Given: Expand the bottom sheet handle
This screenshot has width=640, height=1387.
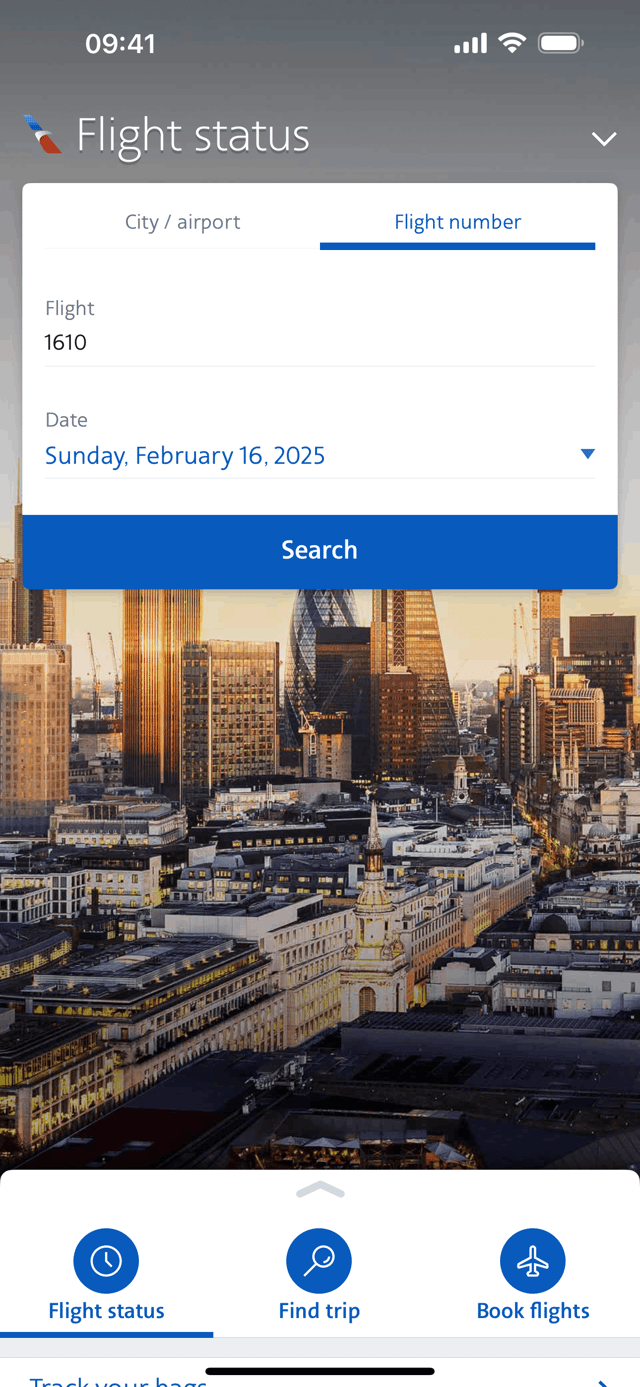Looking at the screenshot, I should [320, 1190].
